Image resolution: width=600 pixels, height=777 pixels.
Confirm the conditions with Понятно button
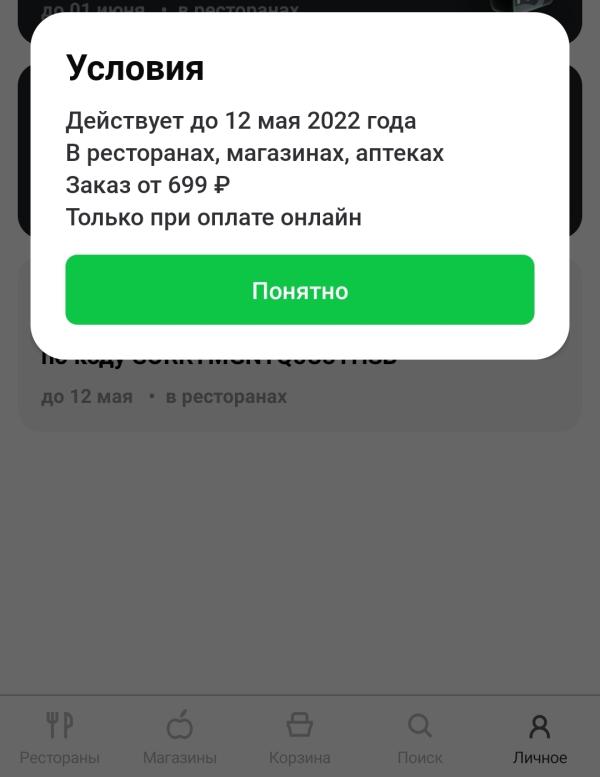tap(300, 290)
